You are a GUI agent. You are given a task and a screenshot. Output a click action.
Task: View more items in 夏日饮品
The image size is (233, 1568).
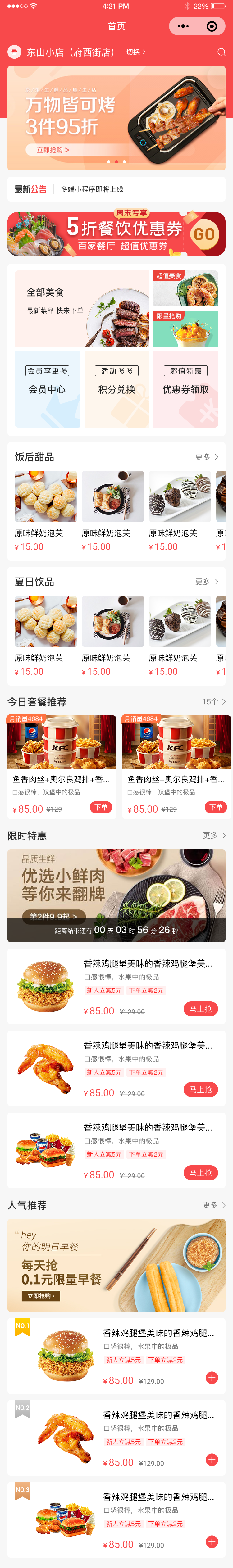click(x=207, y=581)
